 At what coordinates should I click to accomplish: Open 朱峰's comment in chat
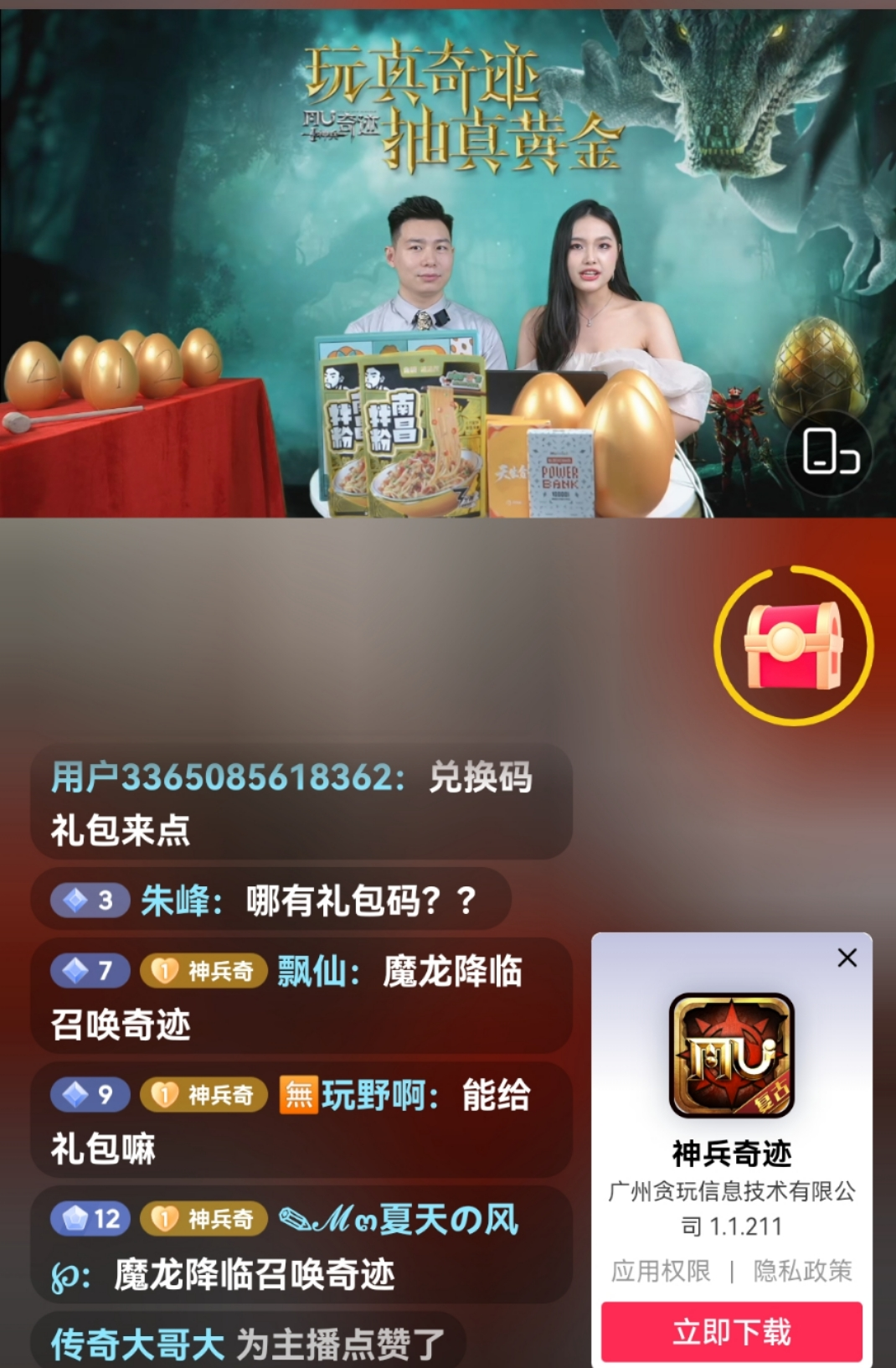point(271,901)
